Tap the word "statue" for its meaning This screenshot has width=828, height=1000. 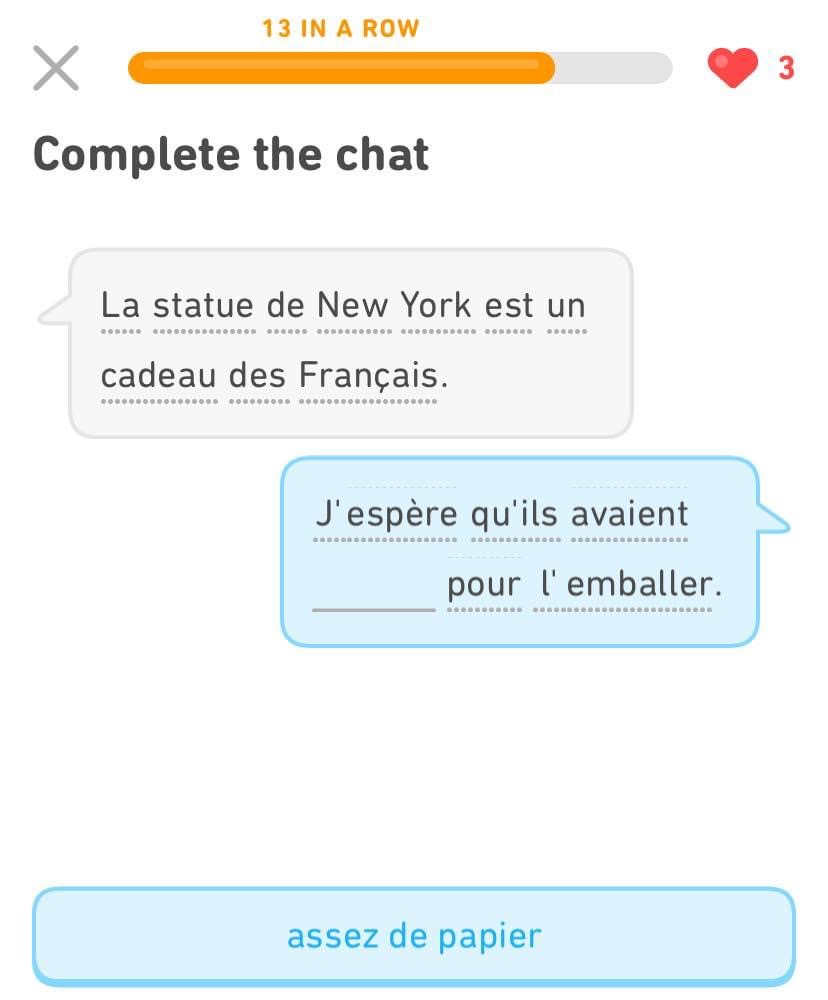(x=204, y=305)
